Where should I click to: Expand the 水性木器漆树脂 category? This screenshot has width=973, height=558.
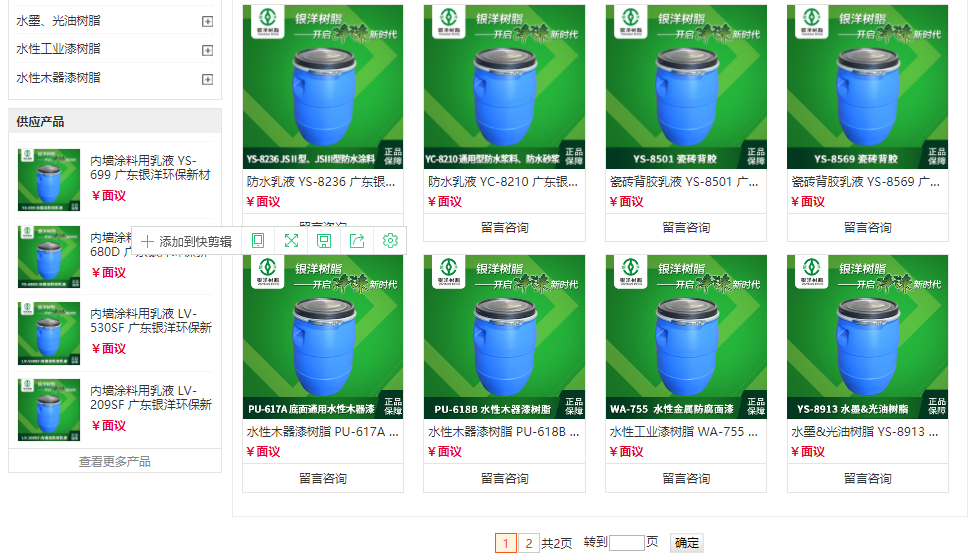[207, 79]
